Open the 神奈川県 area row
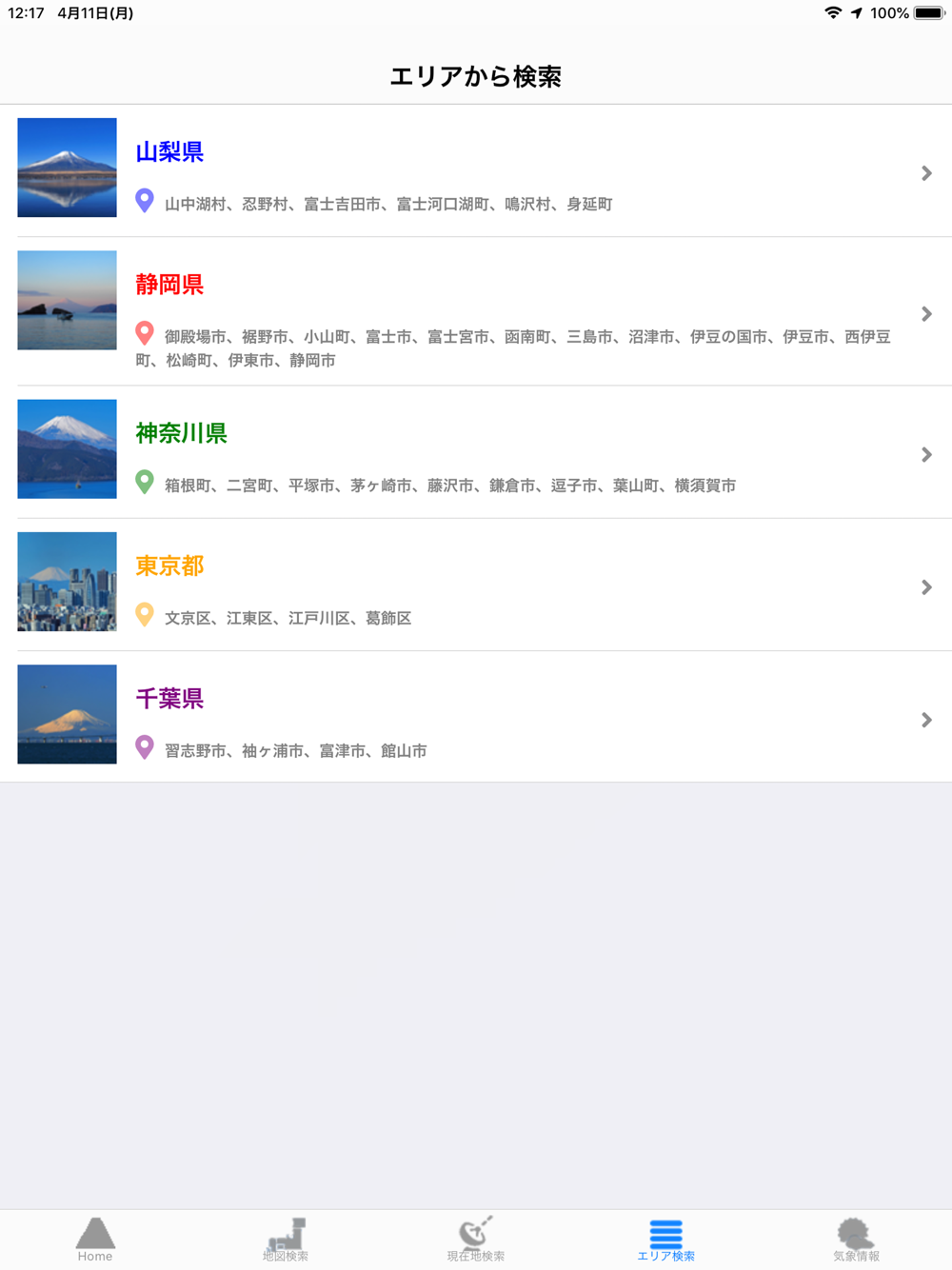Viewport: 952px width, 1270px height. pos(476,452)
